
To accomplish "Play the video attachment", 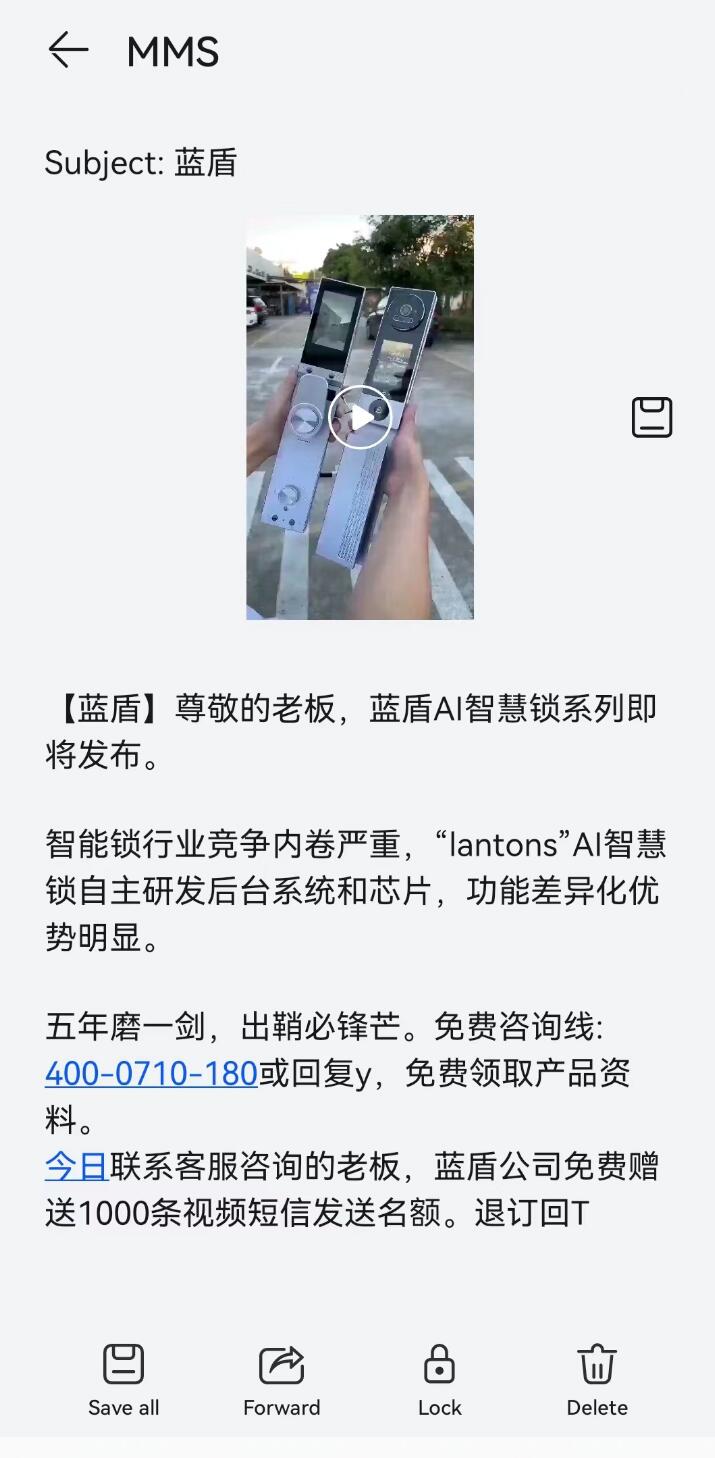I will pyautogui.click(x=360, y=417).
